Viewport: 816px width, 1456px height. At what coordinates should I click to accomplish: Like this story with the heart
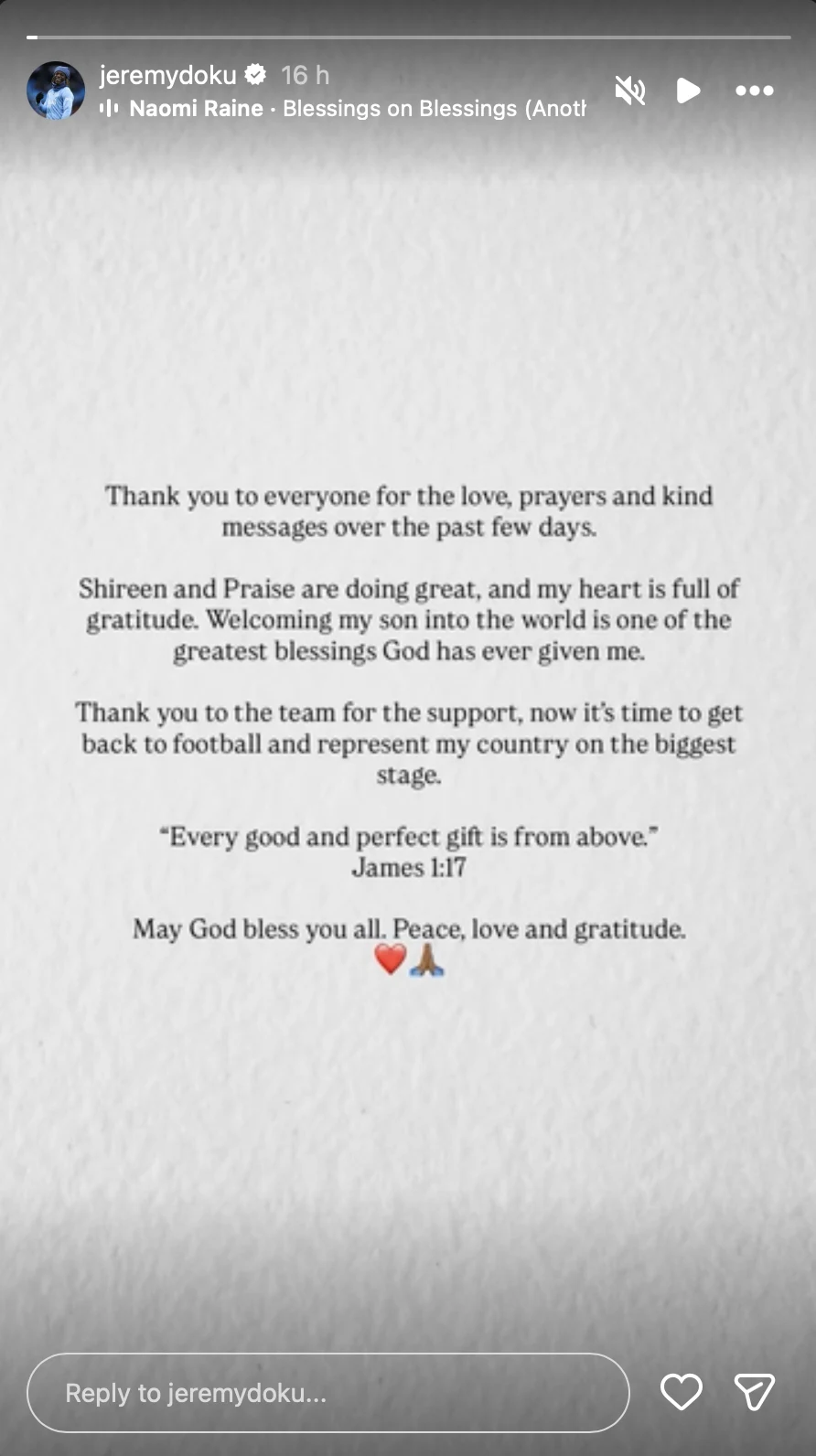pos(682,1392)
